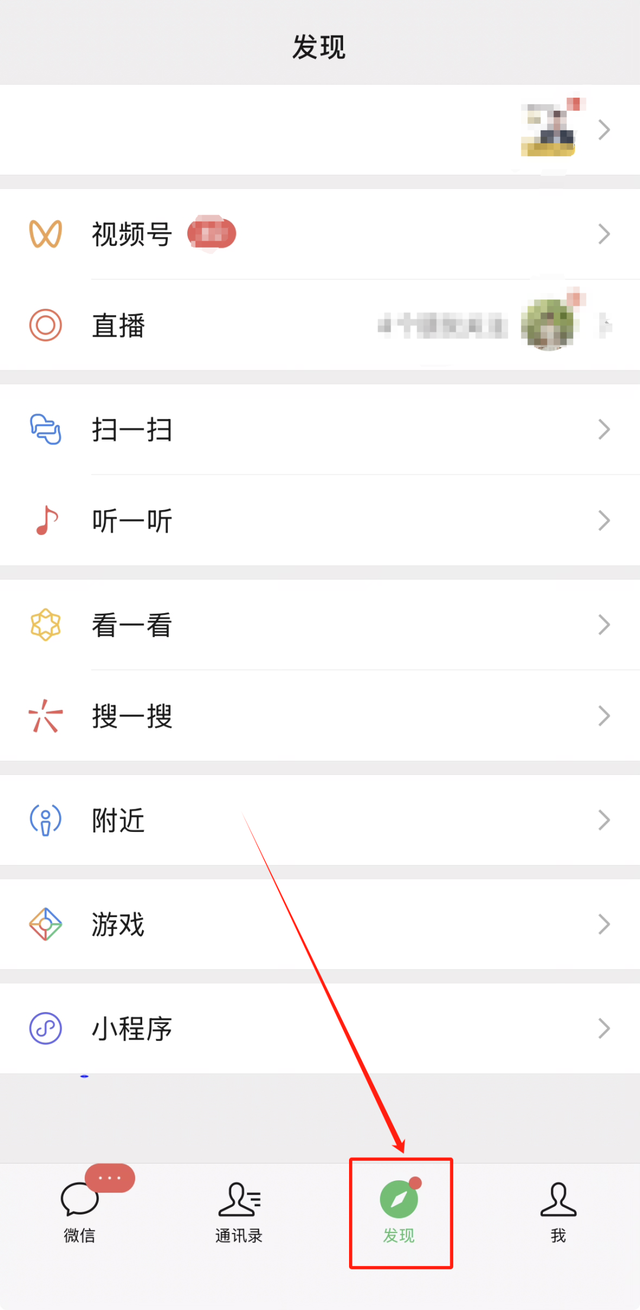640x1310 pixels.
Task: Switch to the 微信 chats tab
Action: 80,1211
